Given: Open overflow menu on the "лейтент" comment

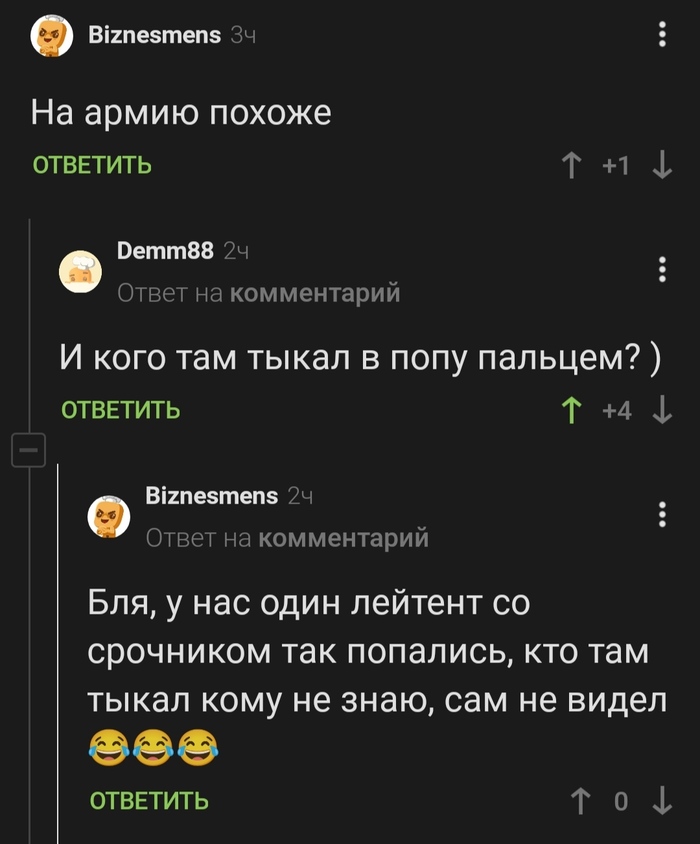Looking at the screenshot, I should [662, 515].
